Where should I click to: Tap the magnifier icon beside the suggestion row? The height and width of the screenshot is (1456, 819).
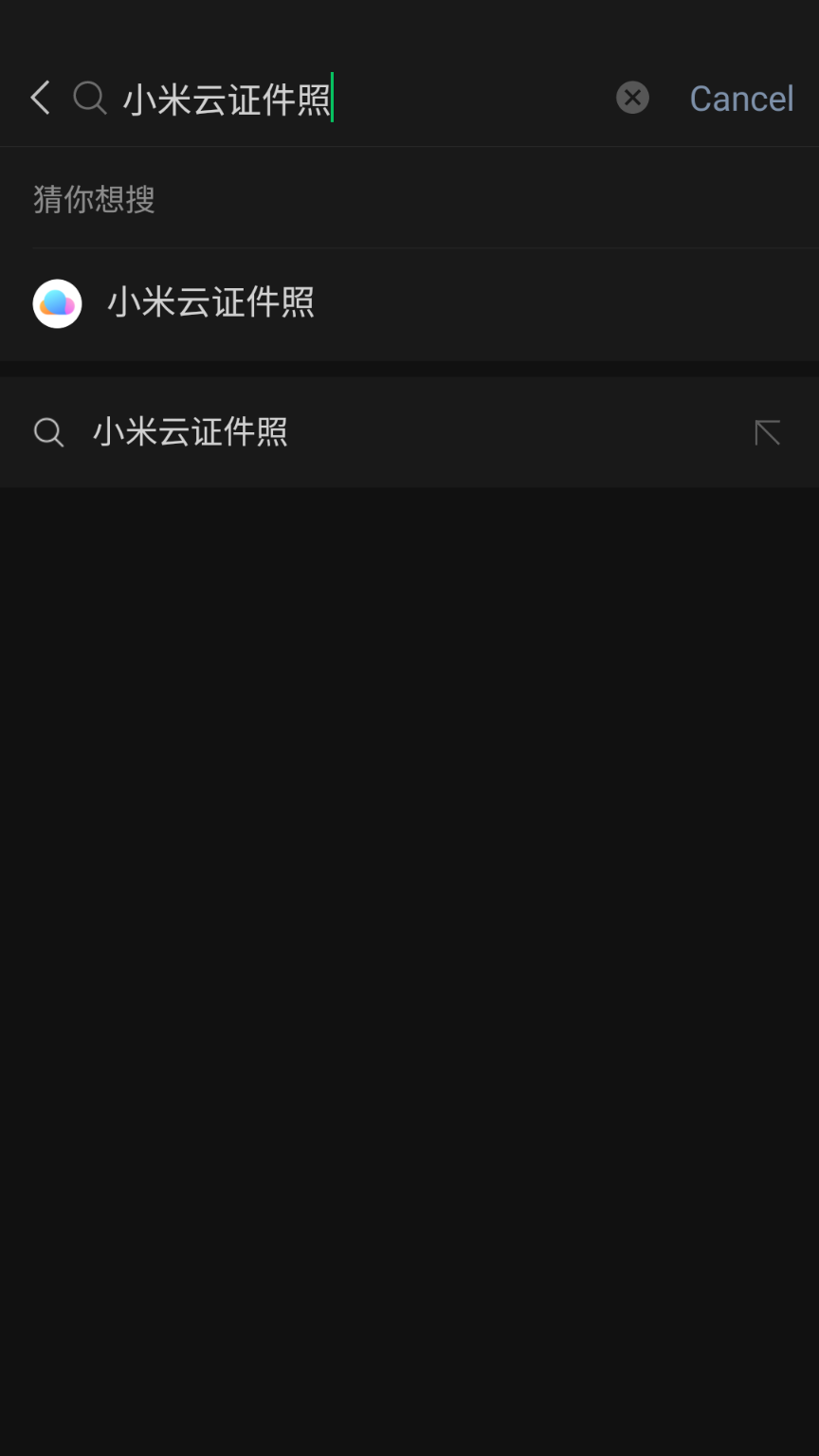point(47,432)
